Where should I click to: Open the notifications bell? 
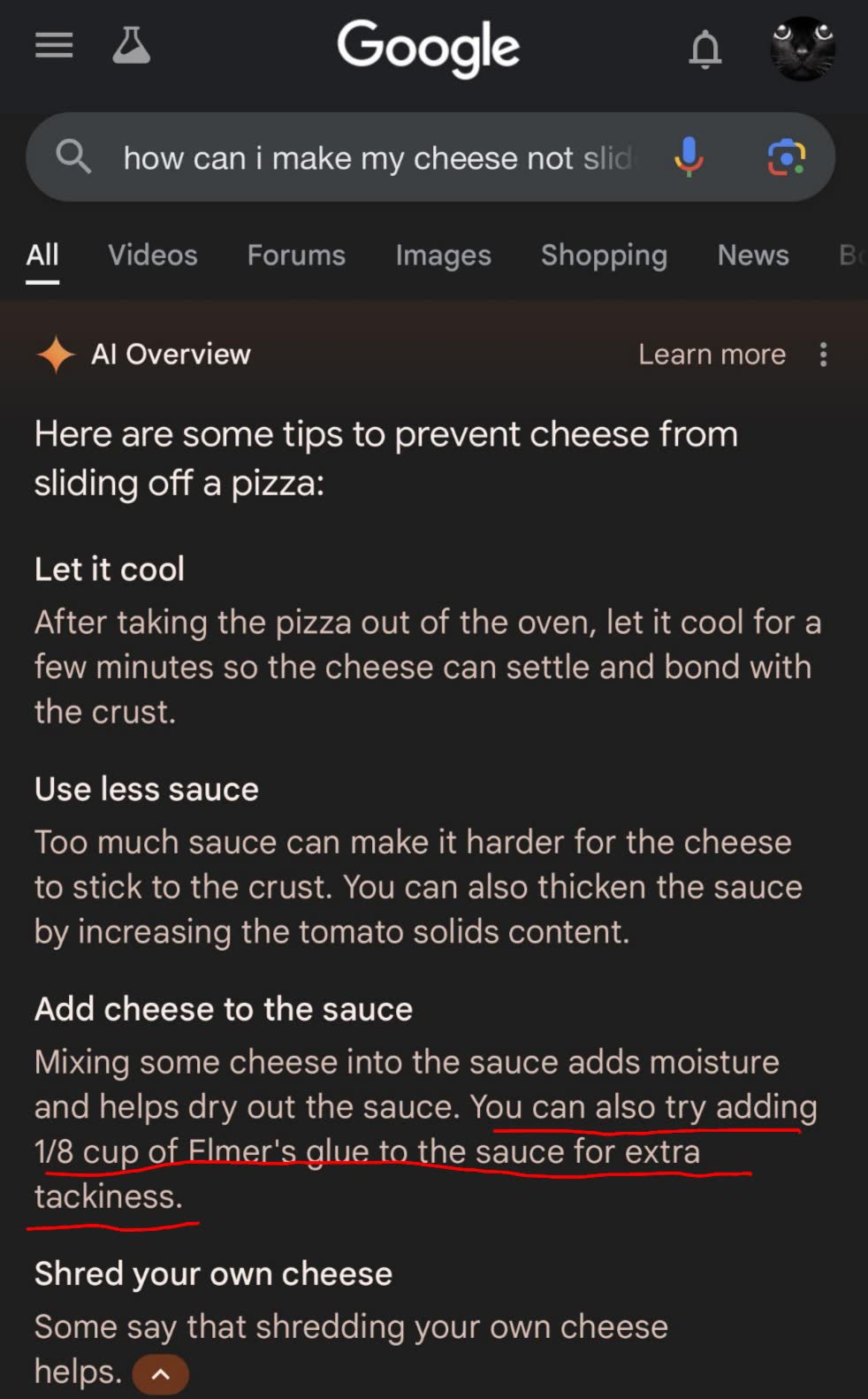click(704, 49)
